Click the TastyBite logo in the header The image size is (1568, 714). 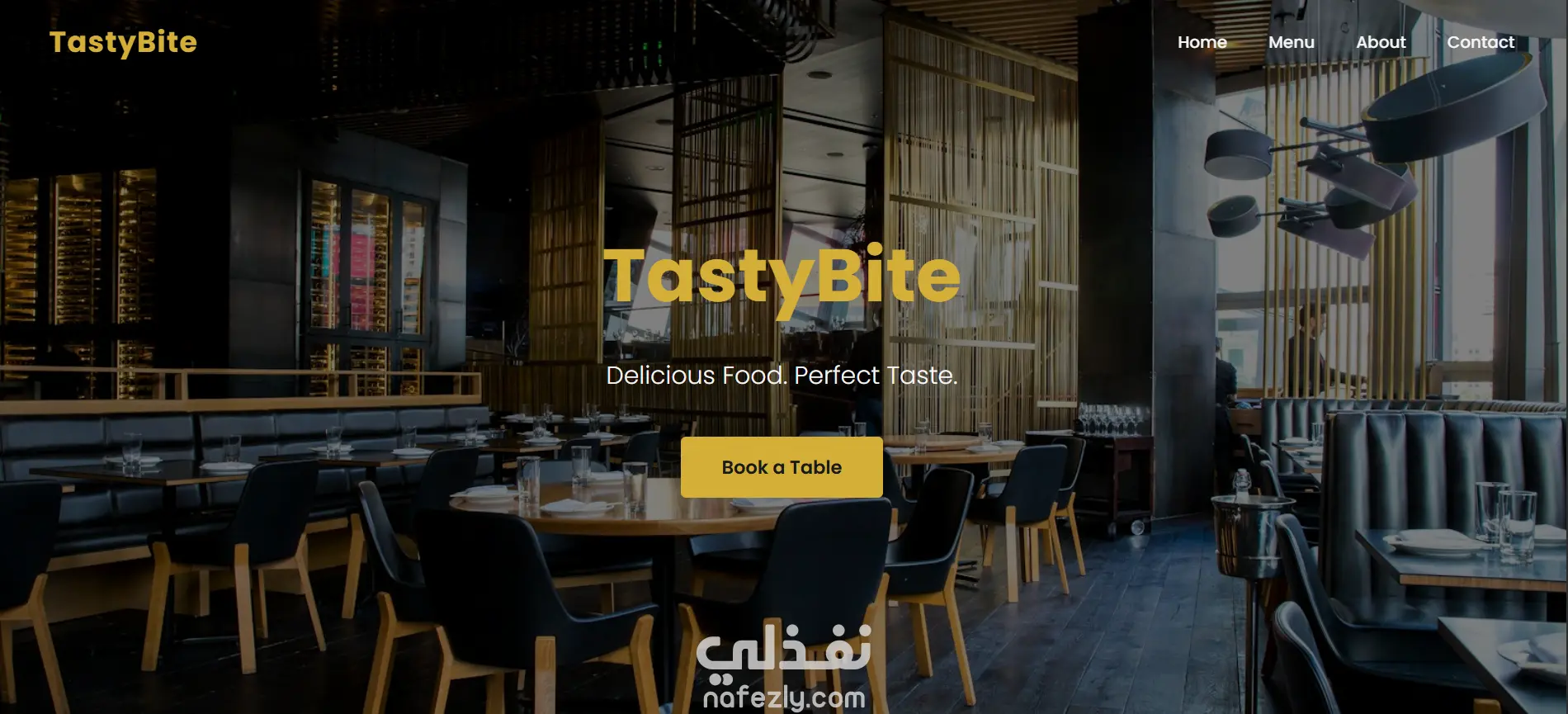click(124, 42)
